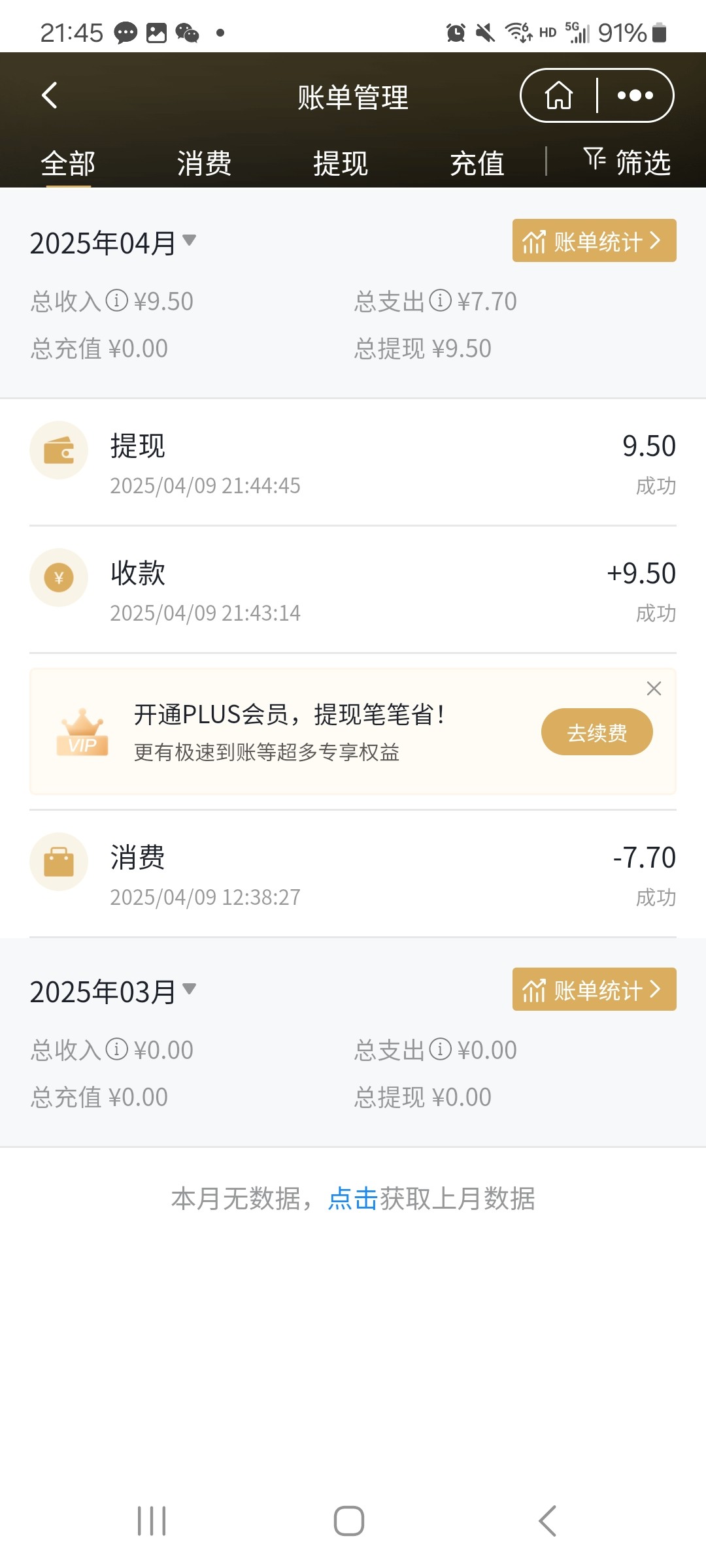This screenshot has width=706, height=1568.
Task: Expand the 2025年03月 month picker
Action: [112, 991]
